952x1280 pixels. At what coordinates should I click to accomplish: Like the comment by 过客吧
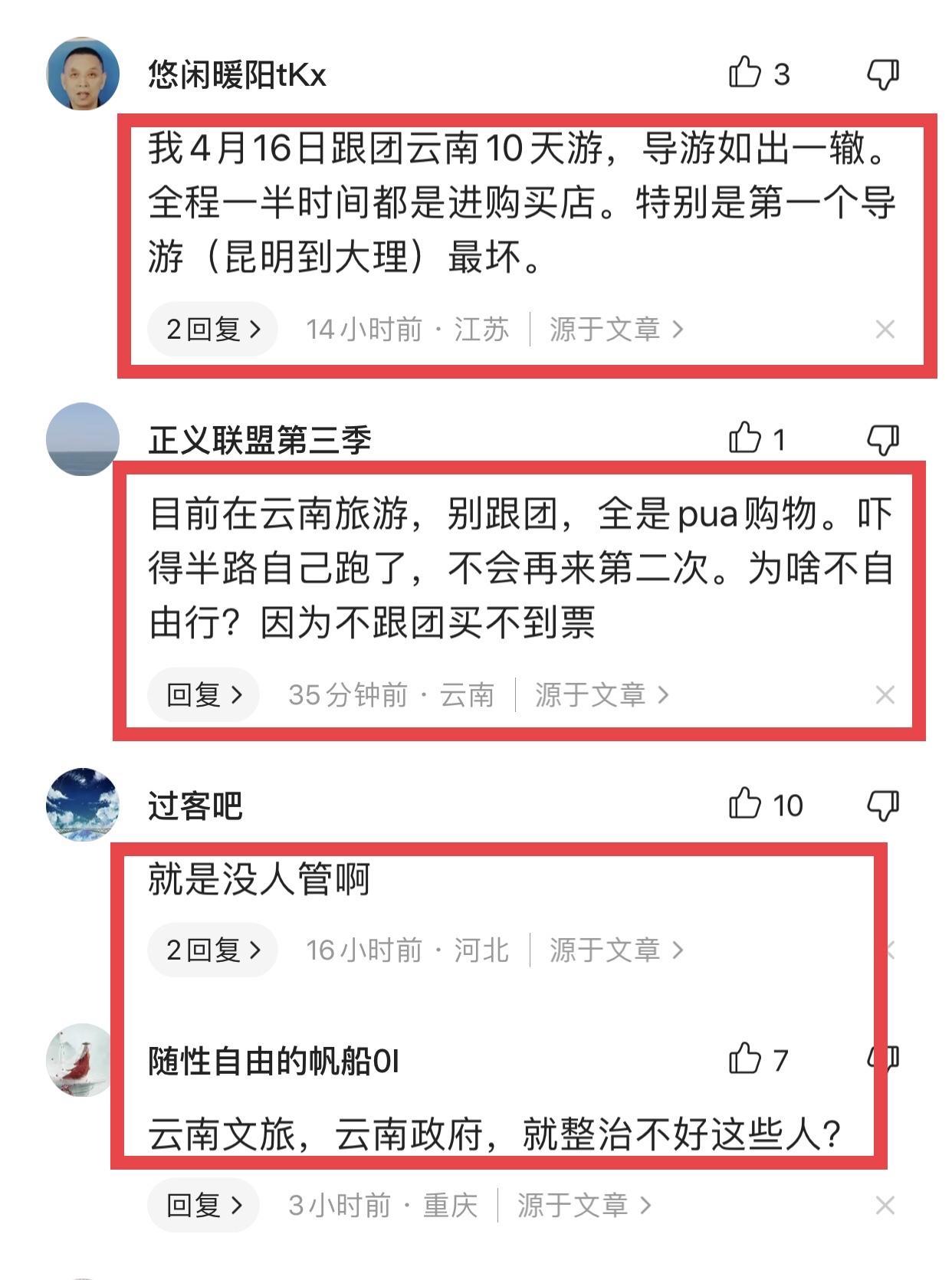tap(745, 805)
